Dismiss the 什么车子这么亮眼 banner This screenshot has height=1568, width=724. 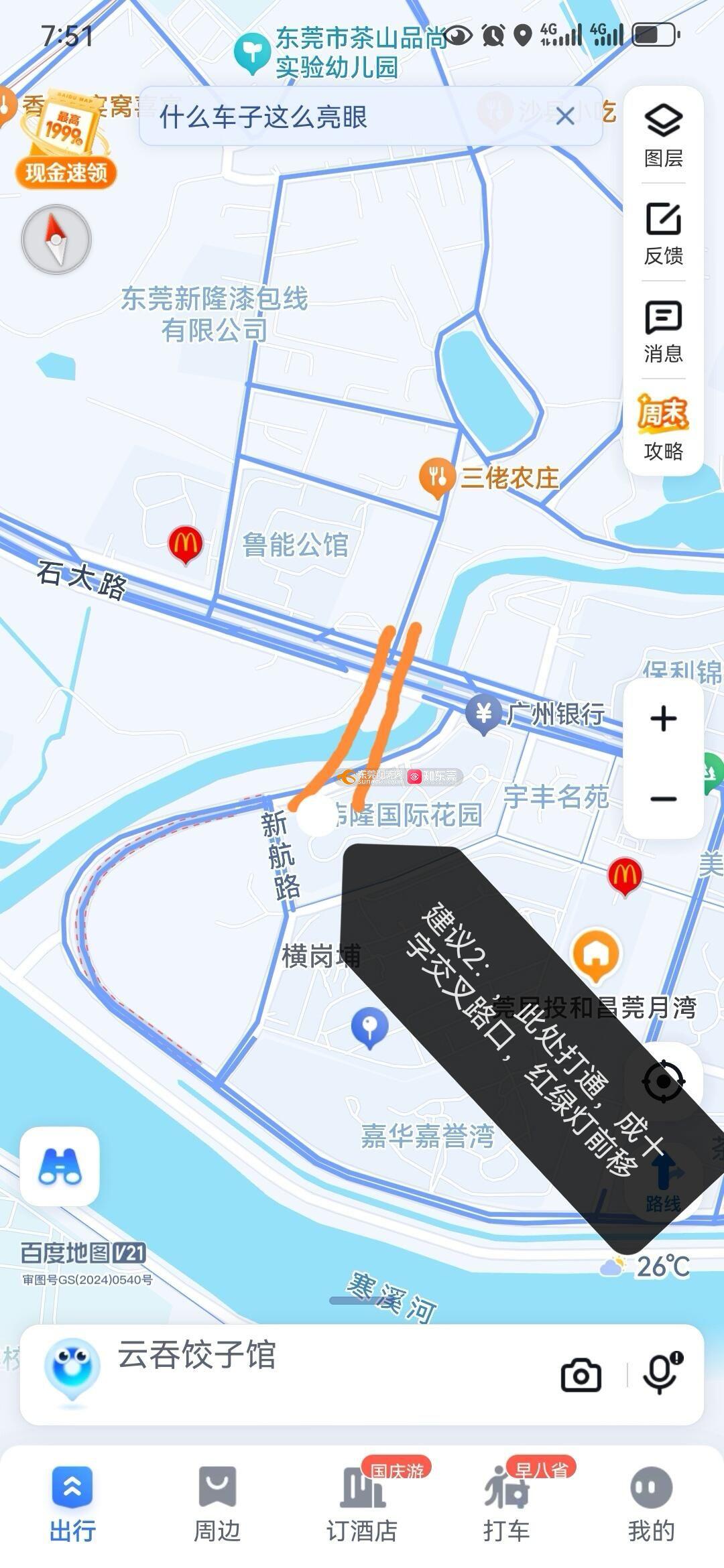click(565, 117)
